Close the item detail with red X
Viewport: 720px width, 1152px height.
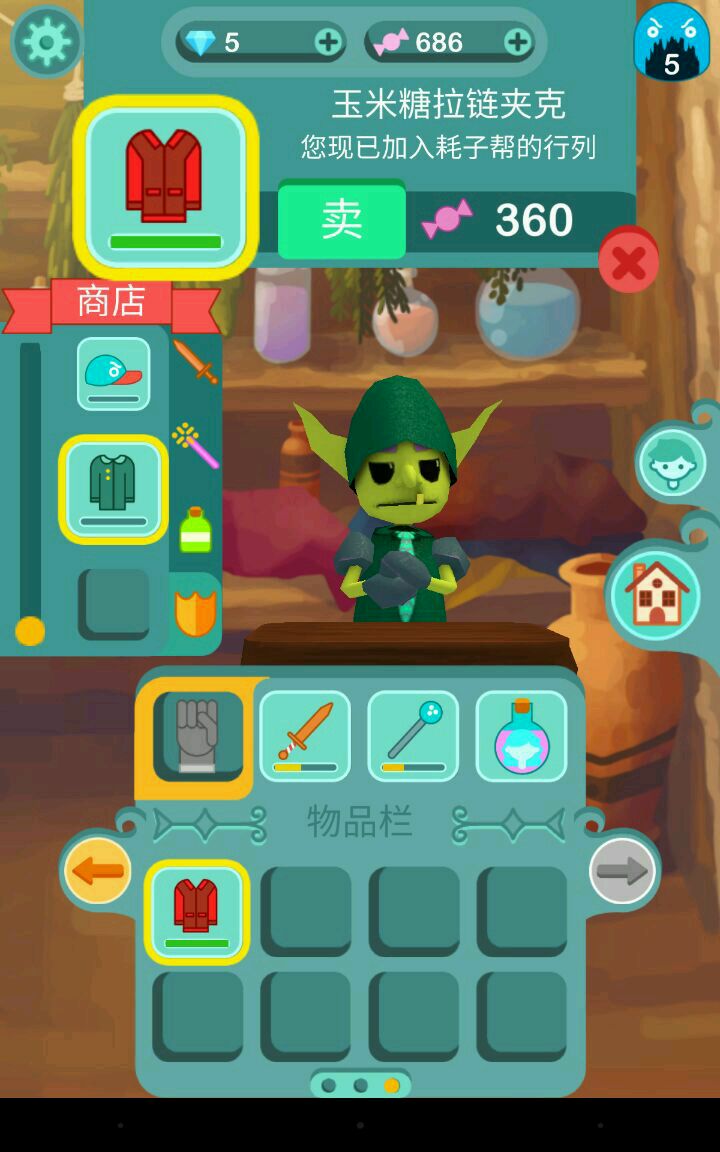(x=628, y=262)
